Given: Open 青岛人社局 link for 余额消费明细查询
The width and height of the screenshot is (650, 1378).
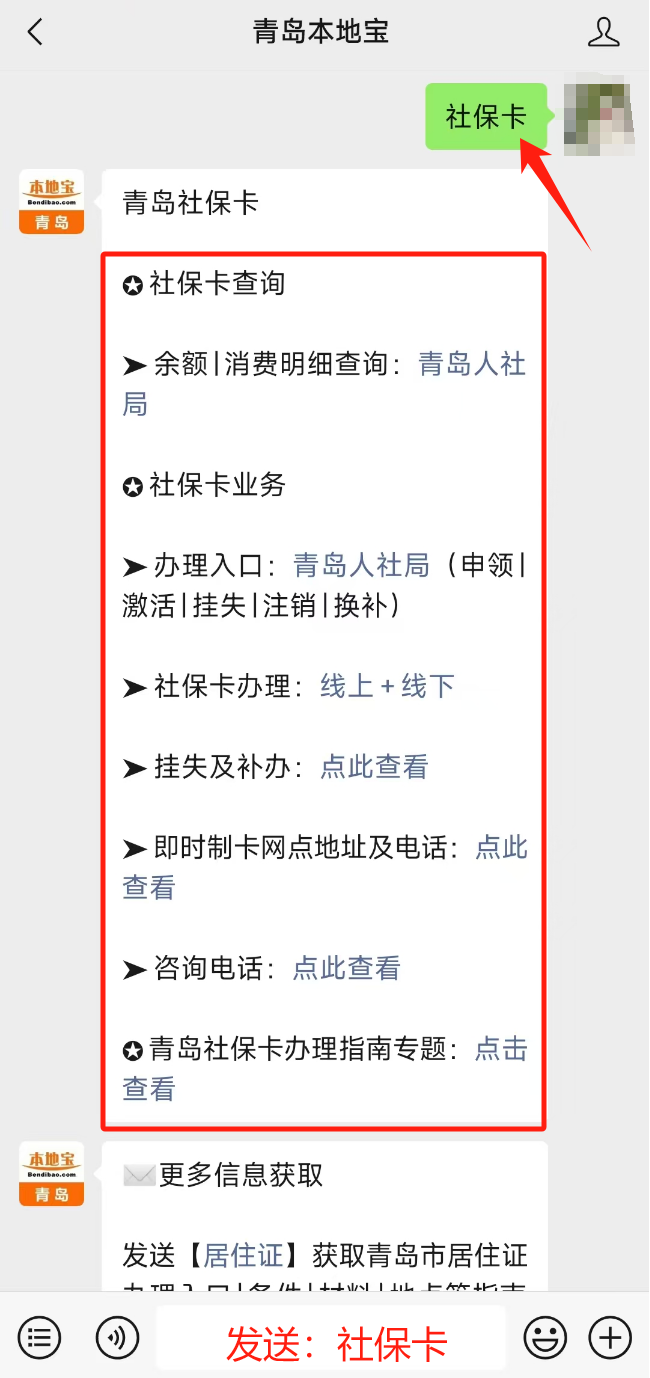Looking at the screenshot, I should [x=471, y=364].
